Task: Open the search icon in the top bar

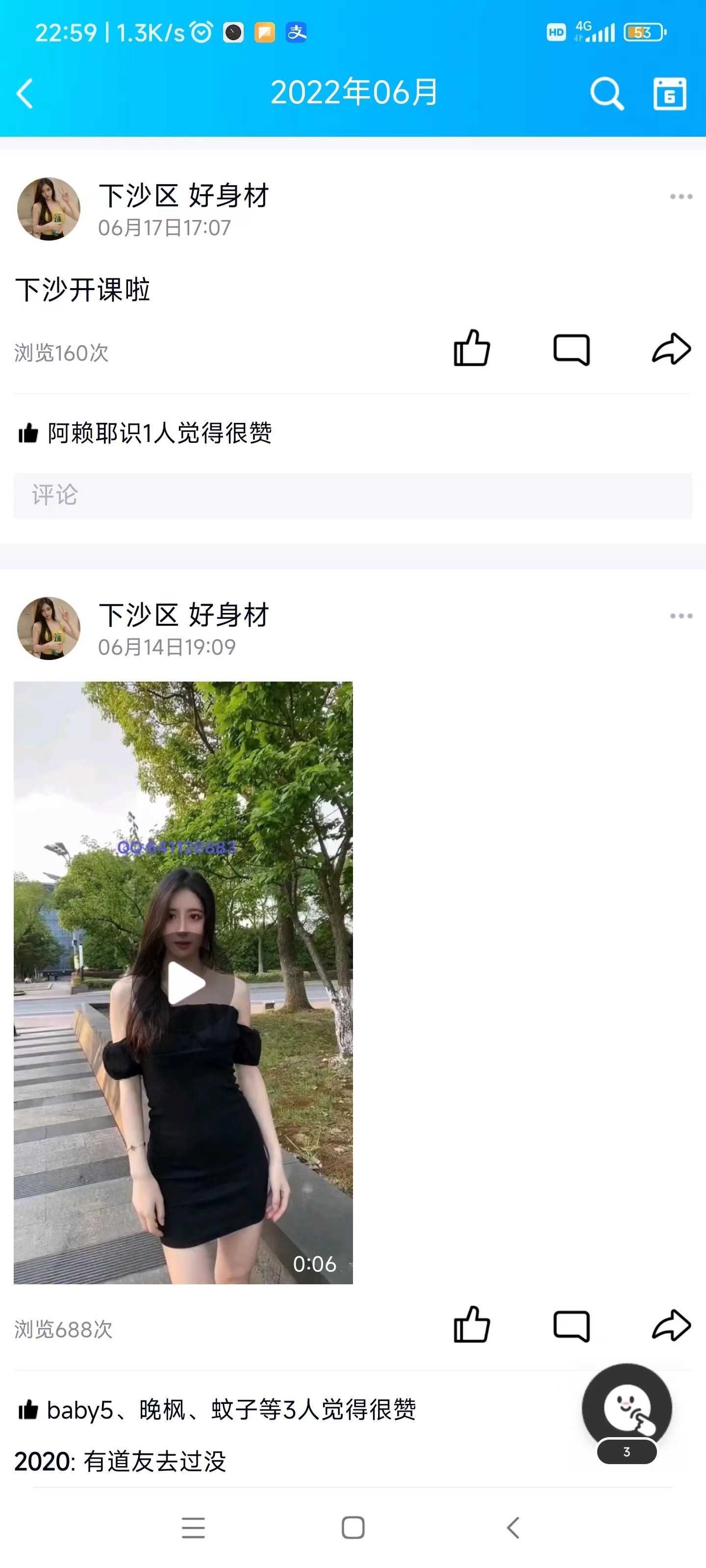Action: point(605,93)
